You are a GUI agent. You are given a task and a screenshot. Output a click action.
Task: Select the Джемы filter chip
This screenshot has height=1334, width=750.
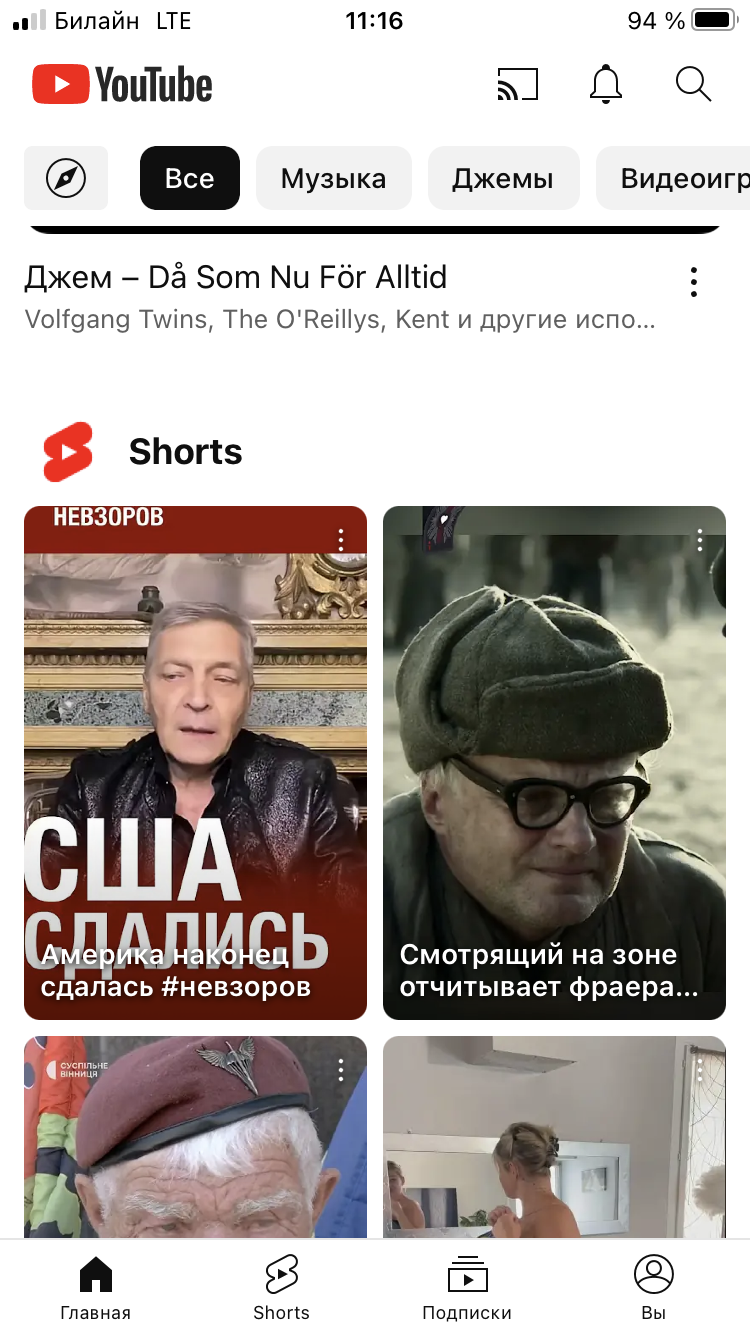[503, 178]
